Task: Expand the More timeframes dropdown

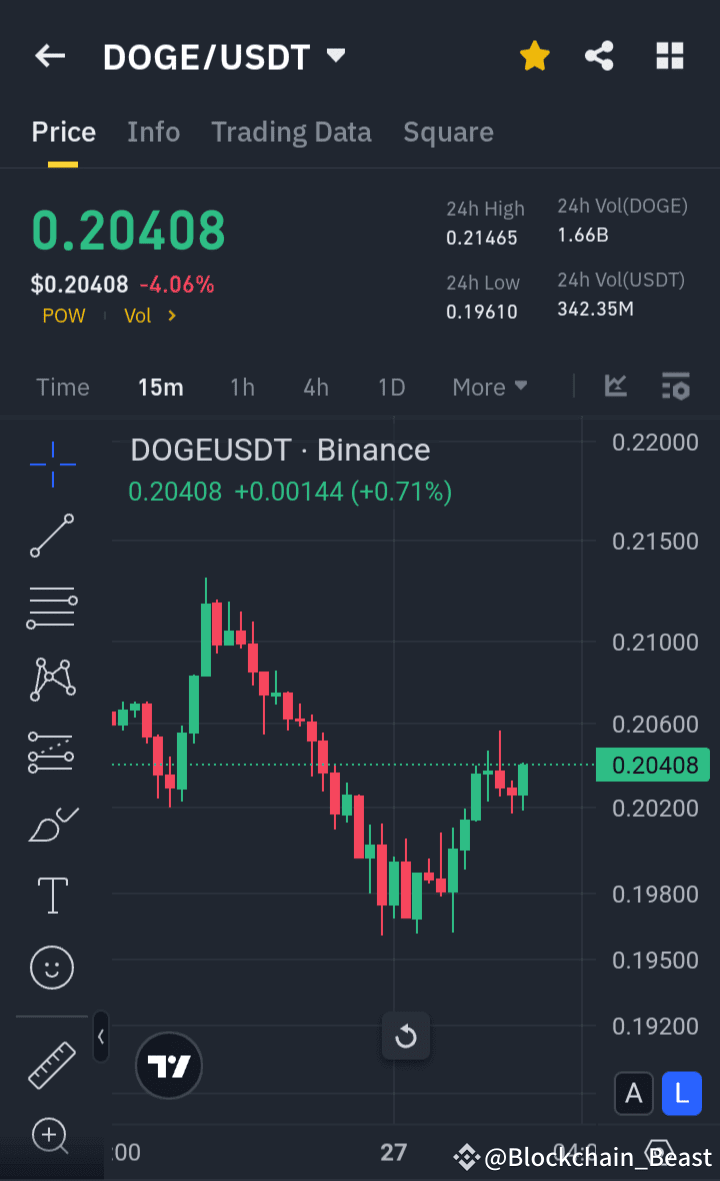Action: pyautogui.click(x=489, y=386)
